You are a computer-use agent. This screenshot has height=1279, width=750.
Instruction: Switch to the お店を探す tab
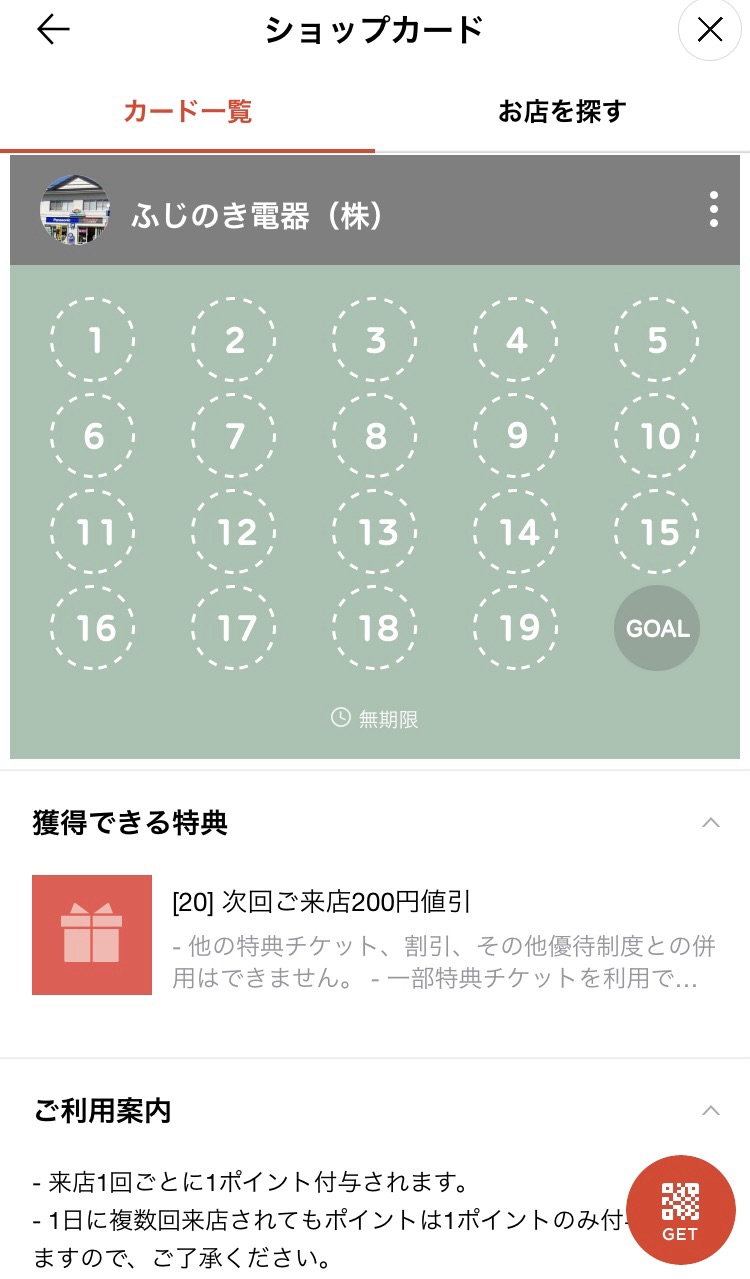pos(562,111)
